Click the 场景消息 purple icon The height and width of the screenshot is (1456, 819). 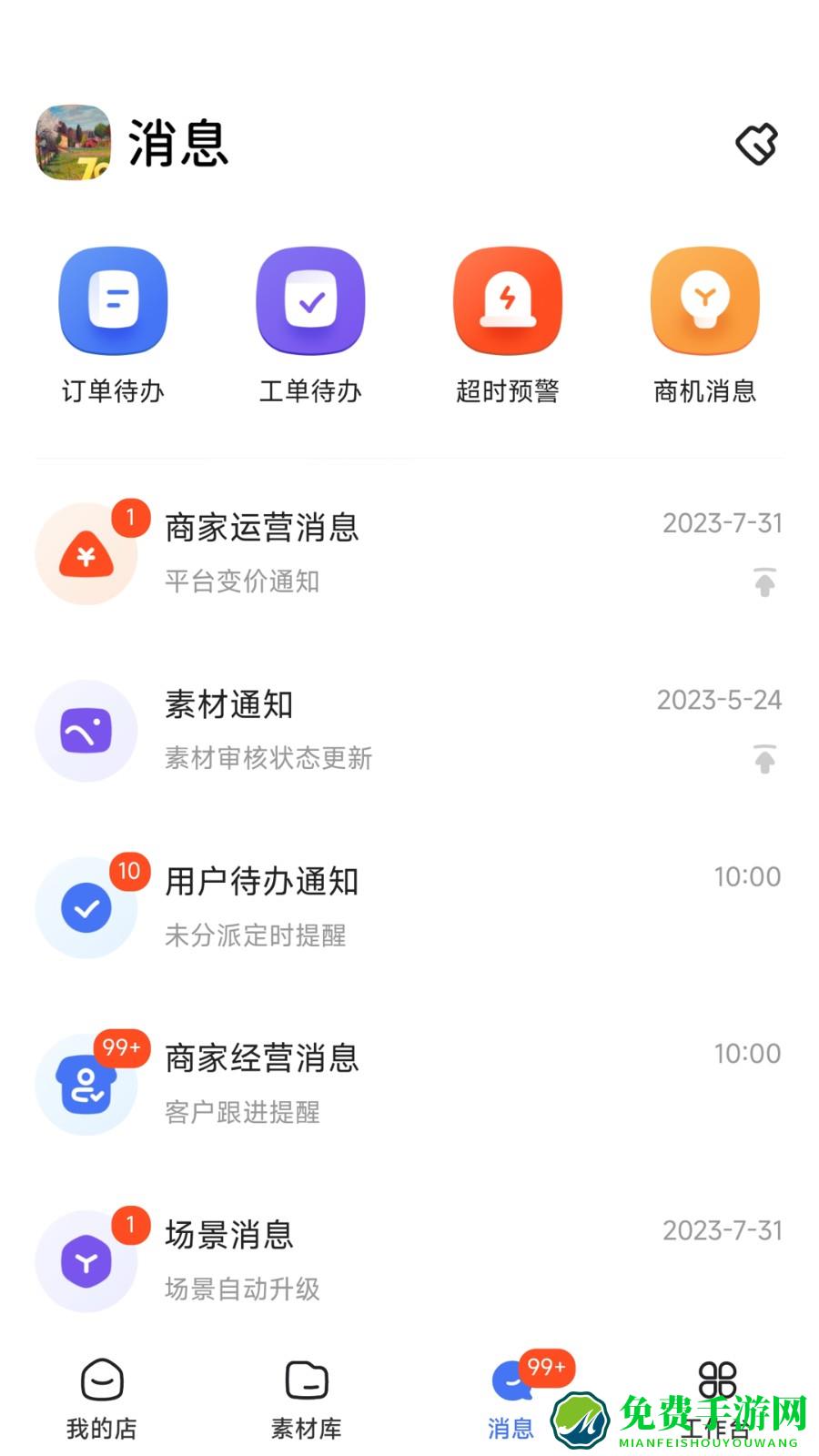pyautogui.click(x=86, y=1260)
